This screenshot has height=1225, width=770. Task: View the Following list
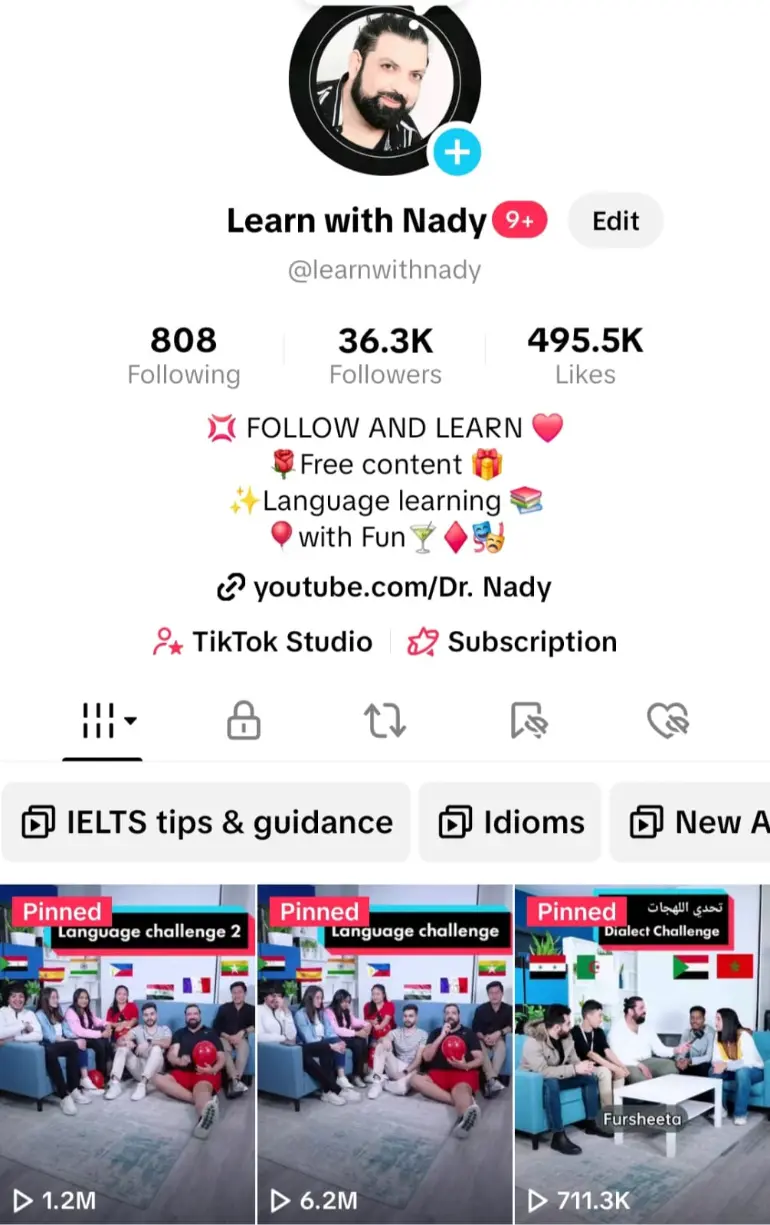coord(183,356)
